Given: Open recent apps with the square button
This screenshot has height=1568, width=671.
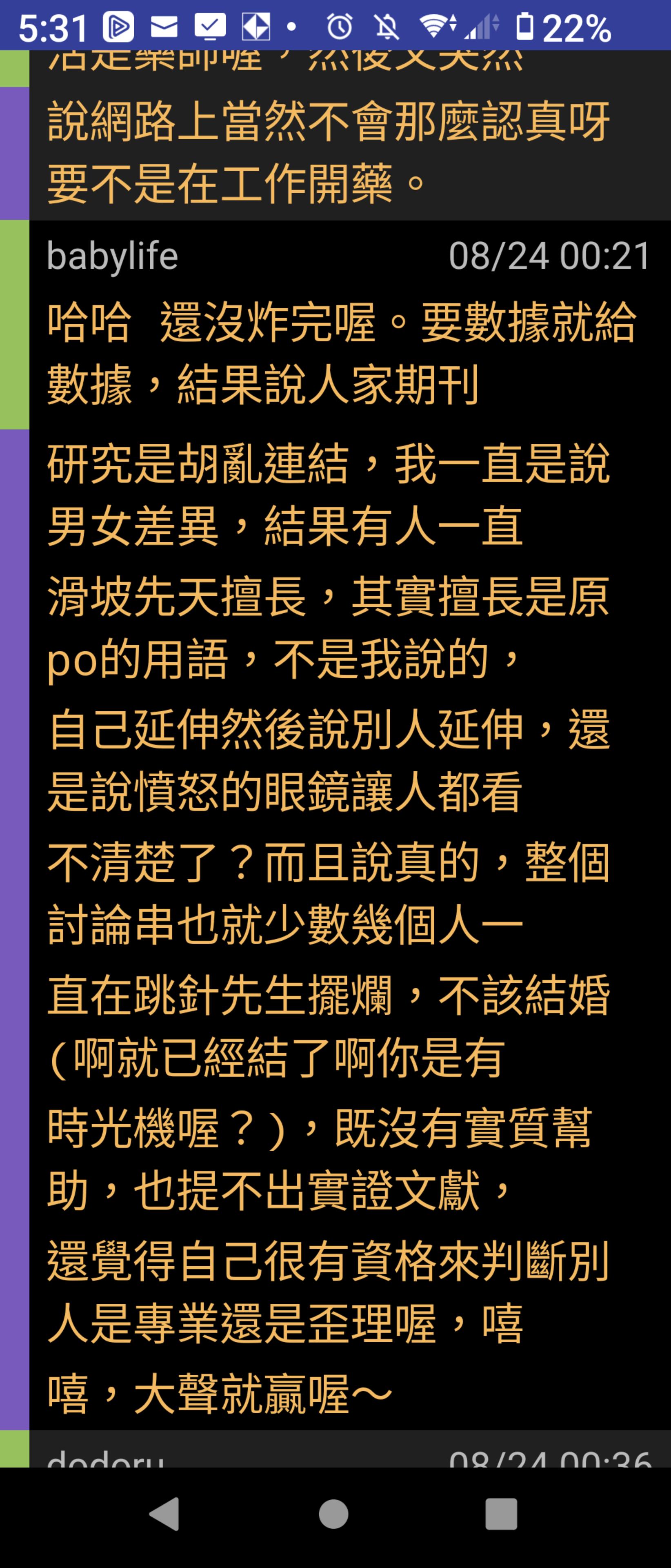Looking at the screenshot, I should point(501,1513).
